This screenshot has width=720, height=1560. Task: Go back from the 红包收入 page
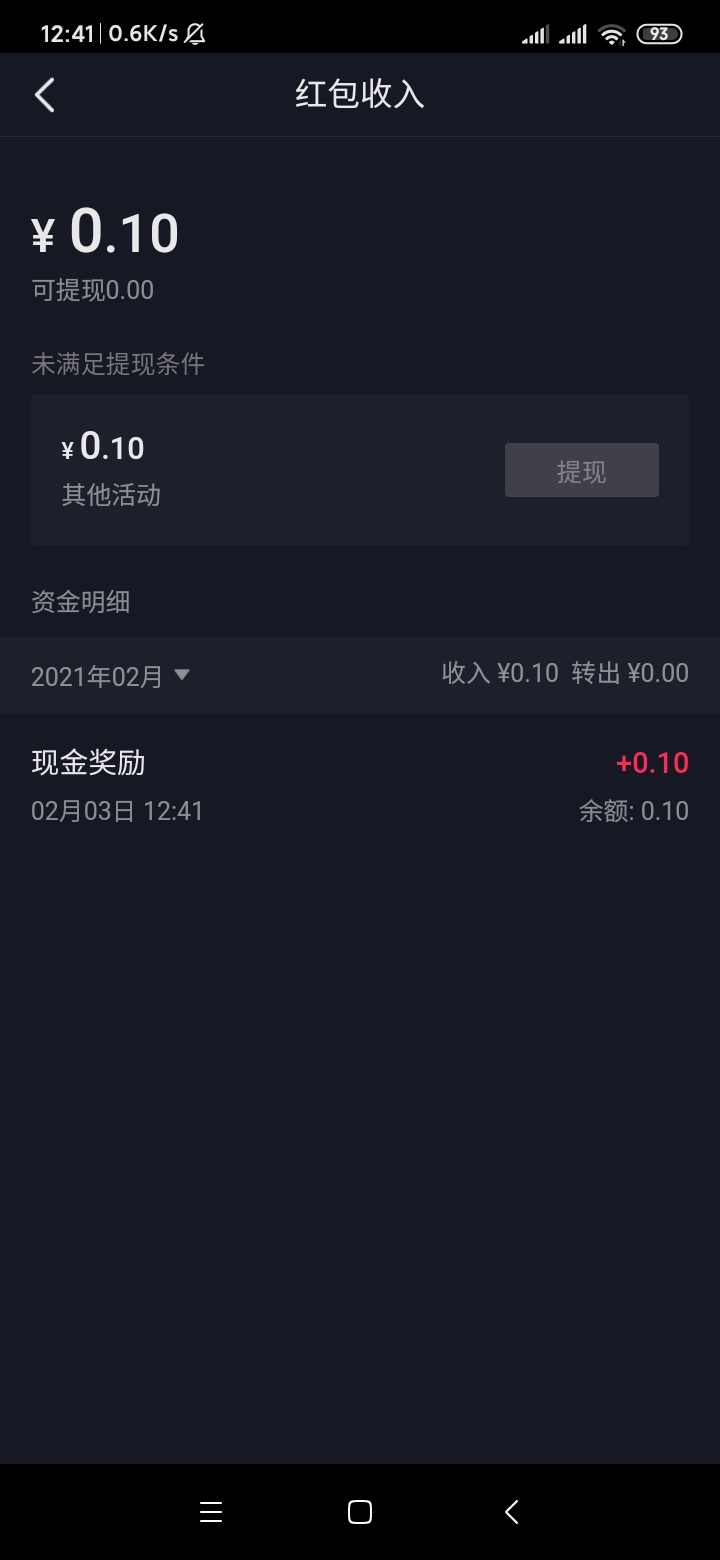pos(45,95)
